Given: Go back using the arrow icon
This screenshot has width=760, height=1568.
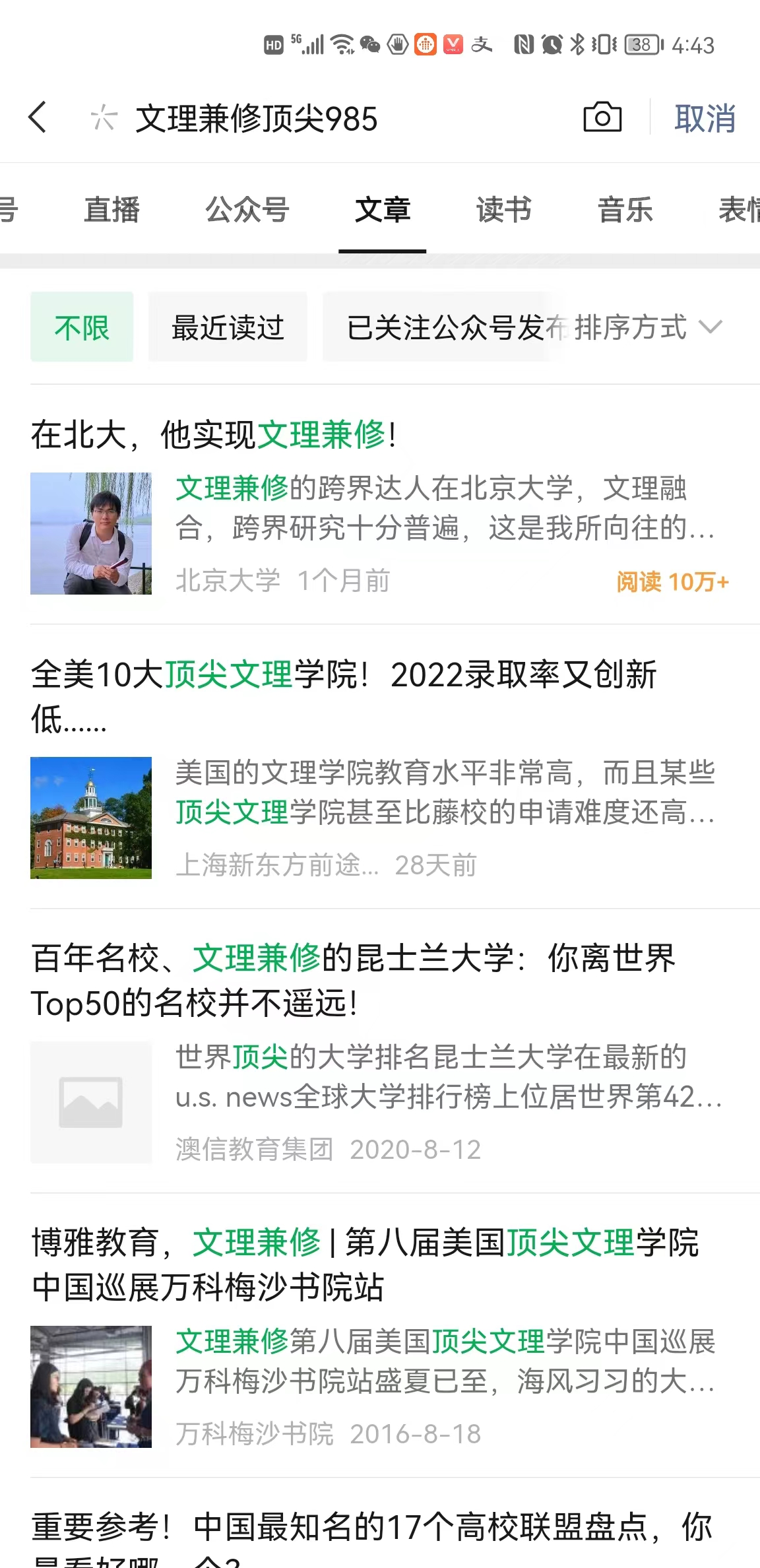Looking at the screenshot, I should [x=38, y=118].
